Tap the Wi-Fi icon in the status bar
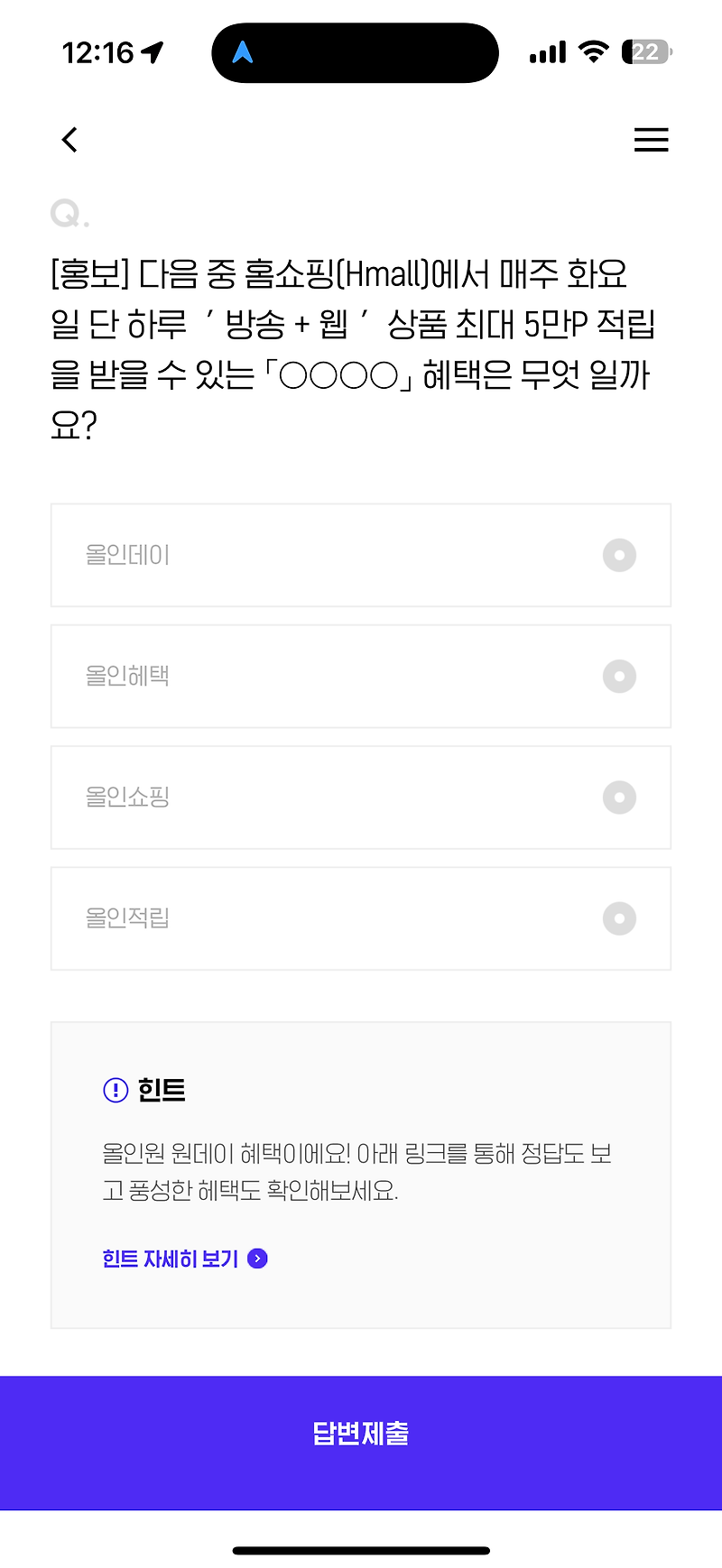722x1568 pixels. (x=592, y=51)
